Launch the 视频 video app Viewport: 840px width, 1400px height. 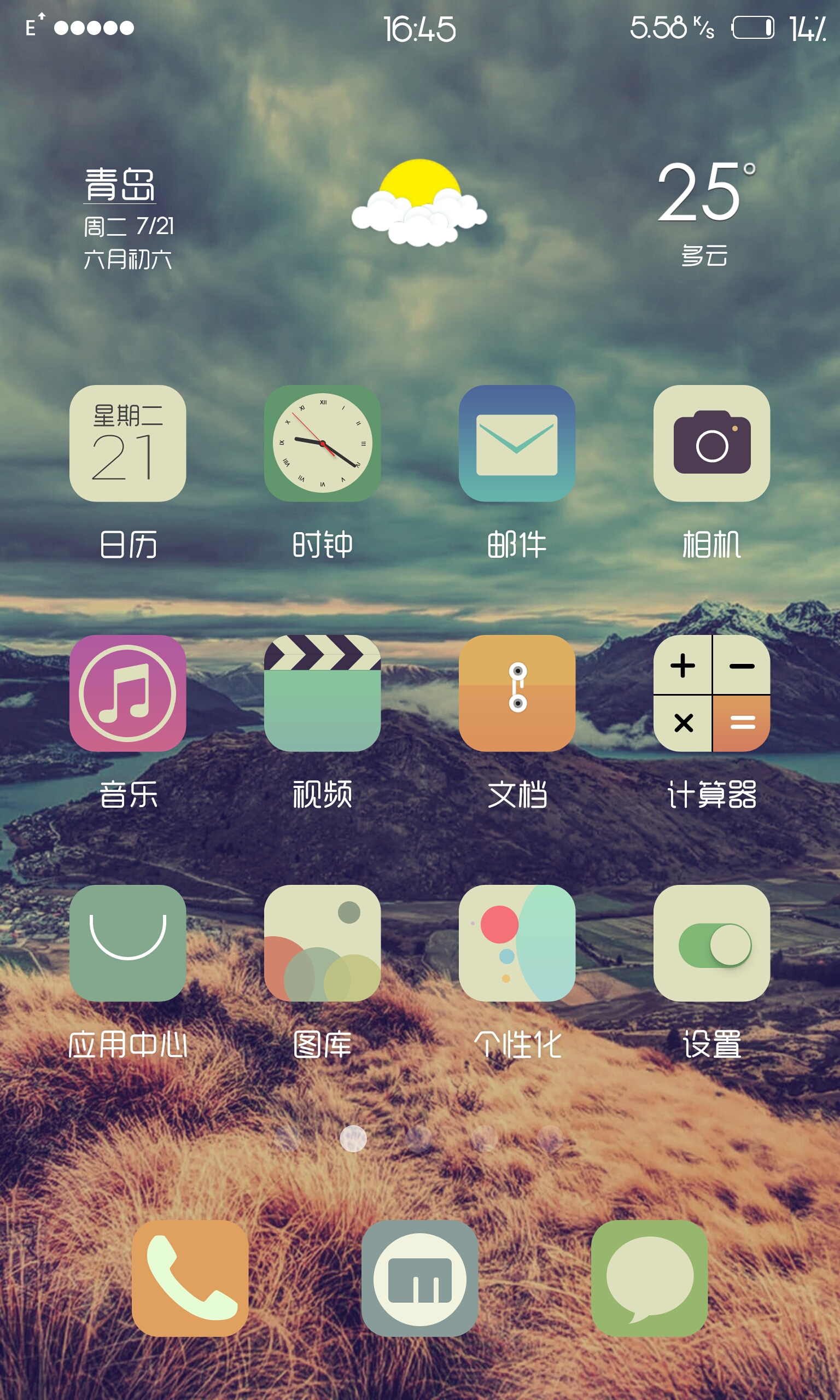322,693
